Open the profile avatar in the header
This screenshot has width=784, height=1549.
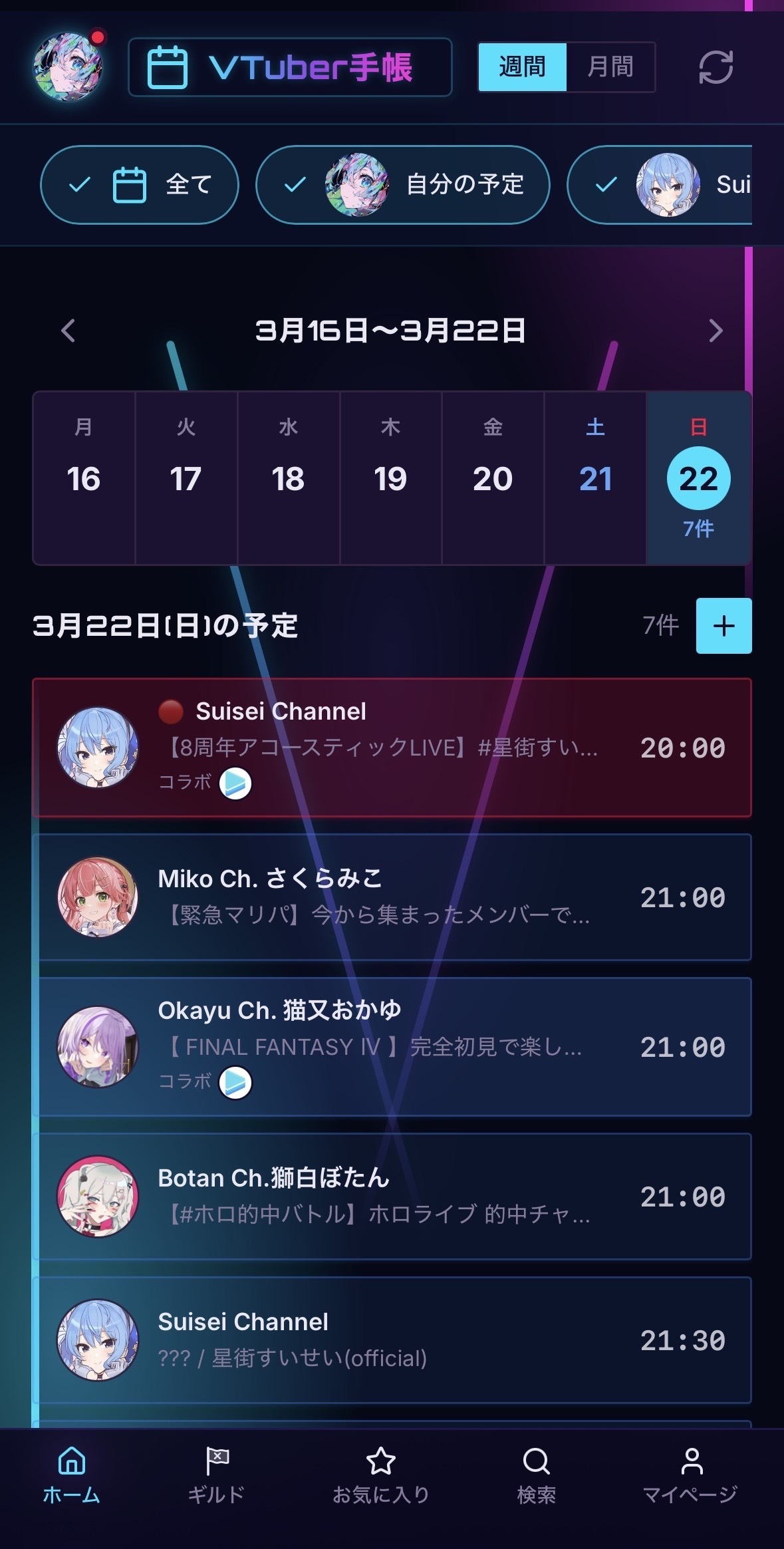click(68, 67)
